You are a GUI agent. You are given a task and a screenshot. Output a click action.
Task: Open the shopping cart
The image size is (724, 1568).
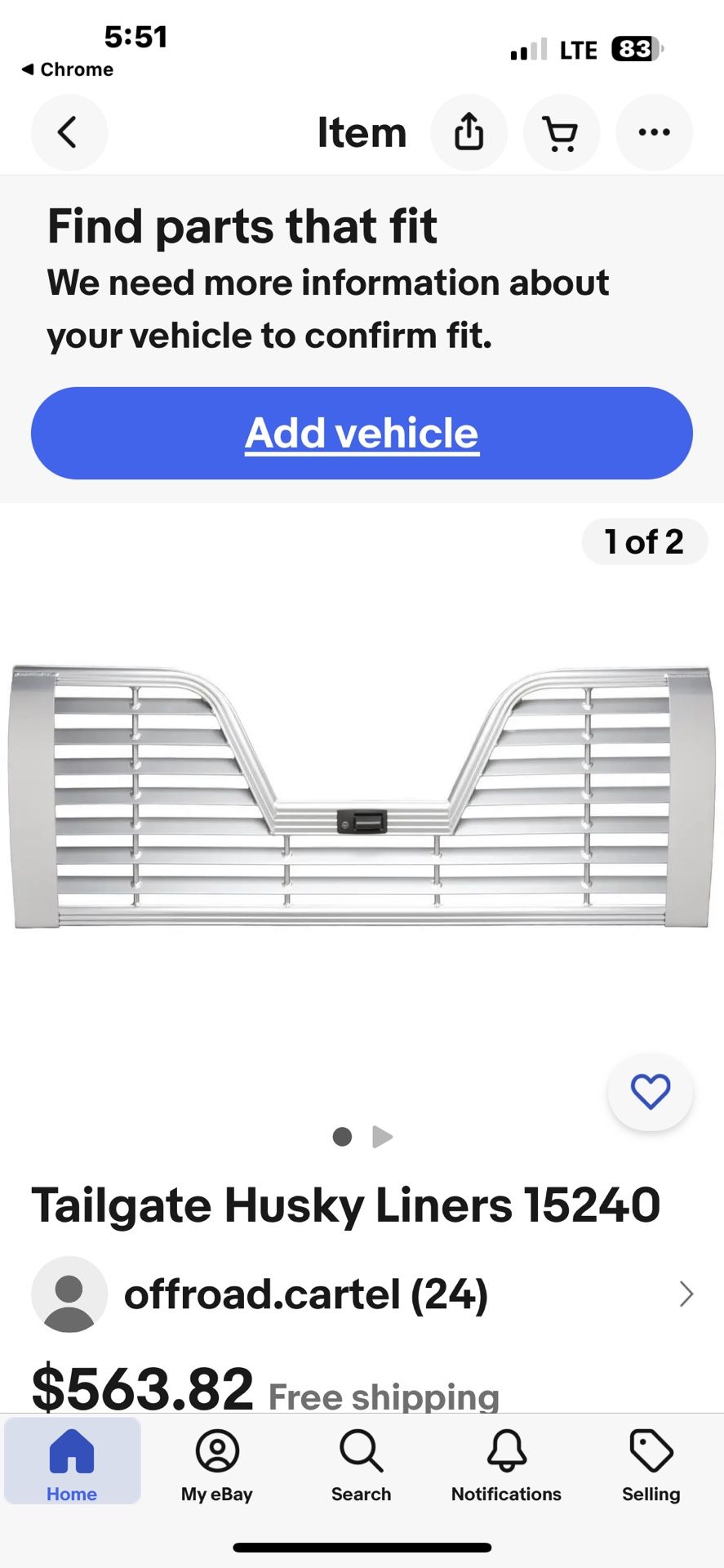point(561,132)
